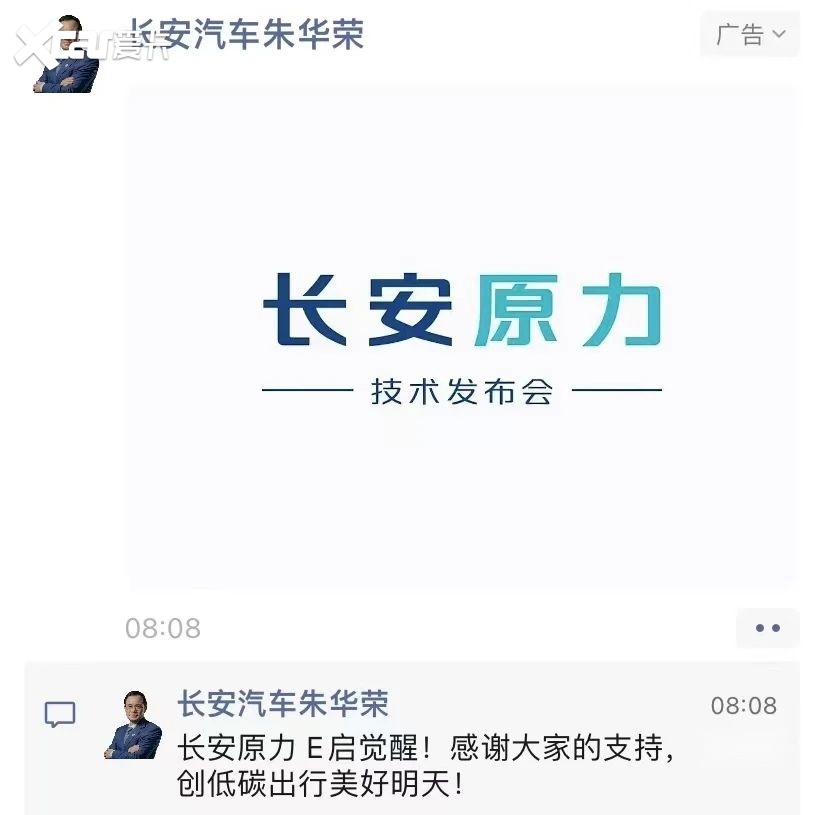This screenshot has height=815, width=828.
Task: Tap the two-dot like/comment button
Action: pyautogui.click(x=767, y=628)
